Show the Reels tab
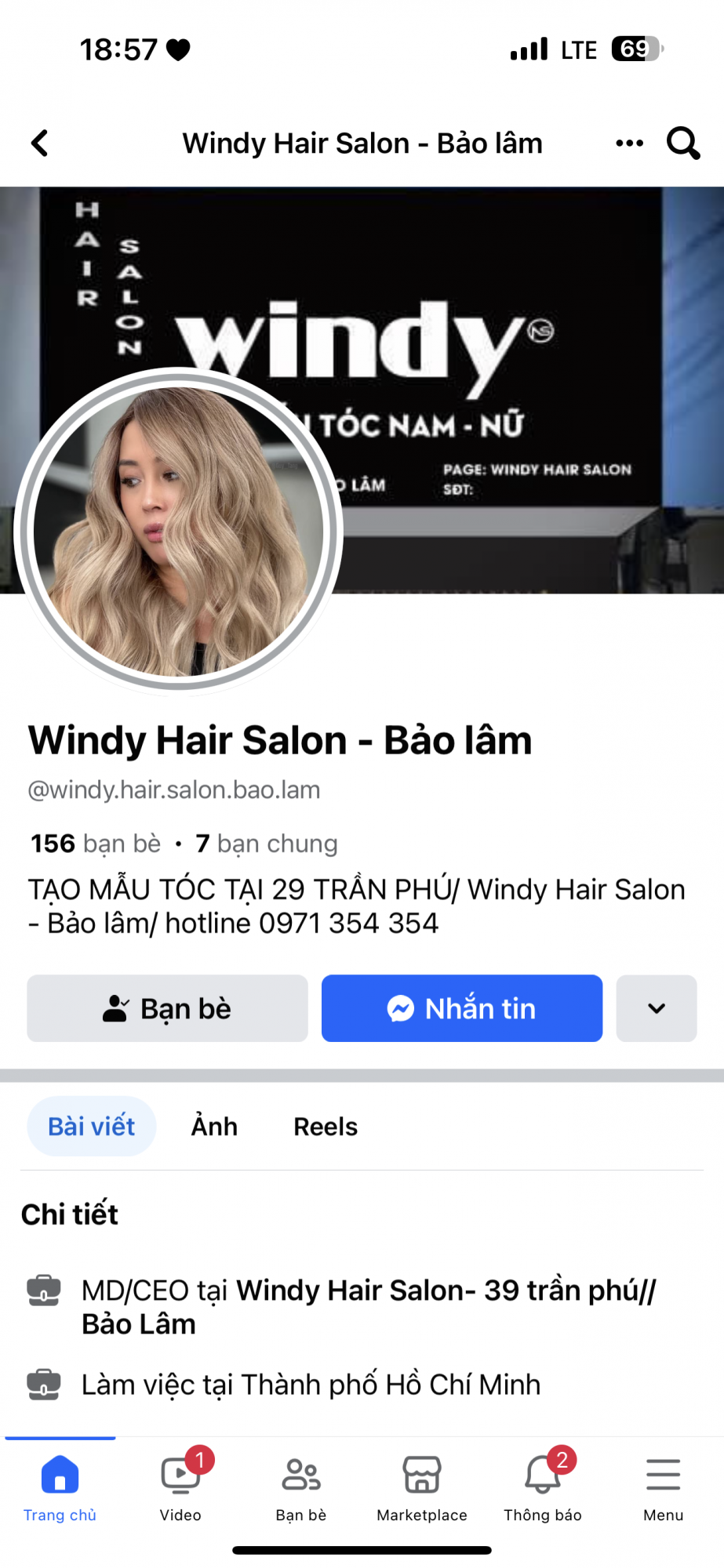 point(326,1127)
